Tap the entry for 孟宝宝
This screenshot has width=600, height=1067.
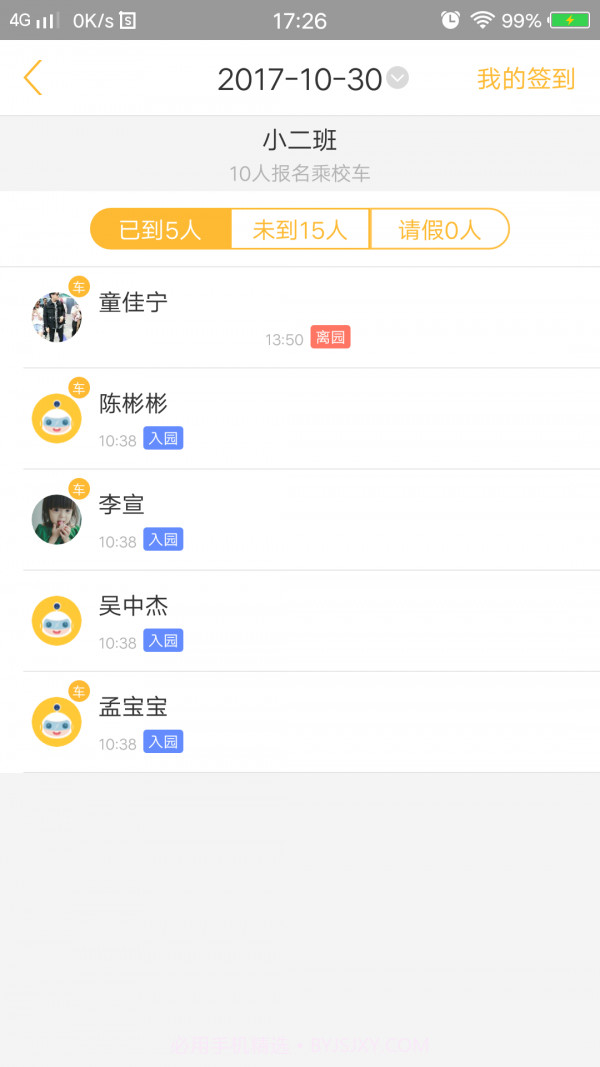[300, 721]
